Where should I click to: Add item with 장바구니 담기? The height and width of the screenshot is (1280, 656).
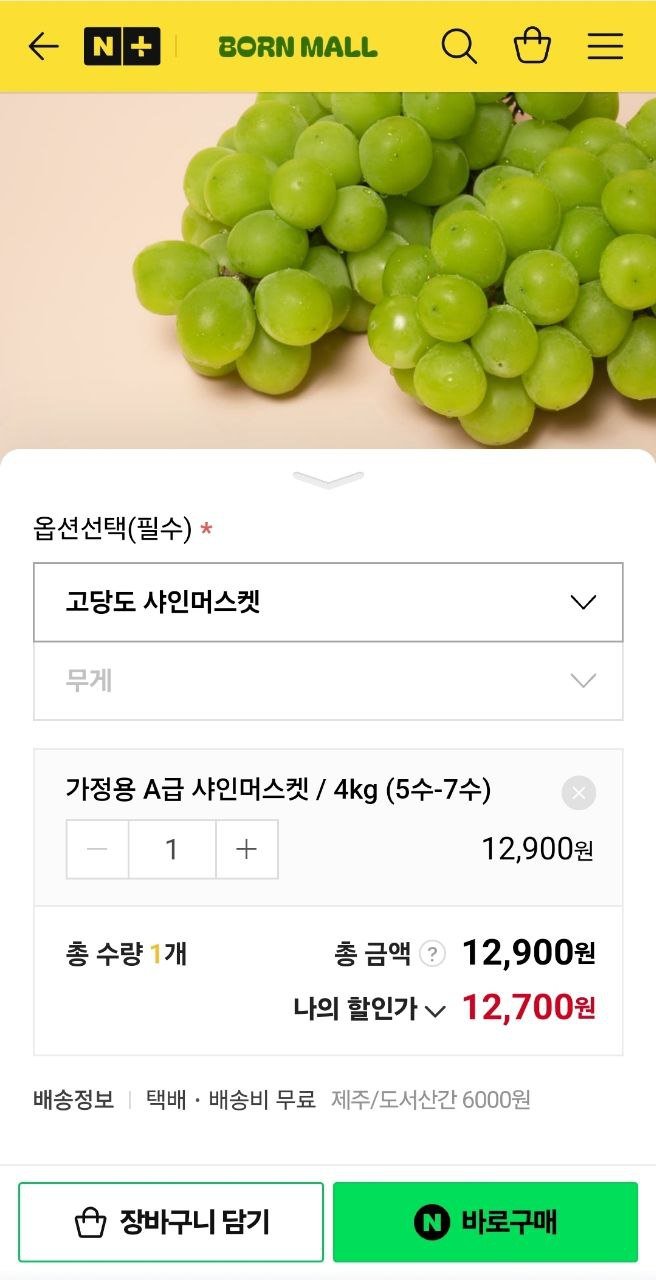(x=171, y=1222)
